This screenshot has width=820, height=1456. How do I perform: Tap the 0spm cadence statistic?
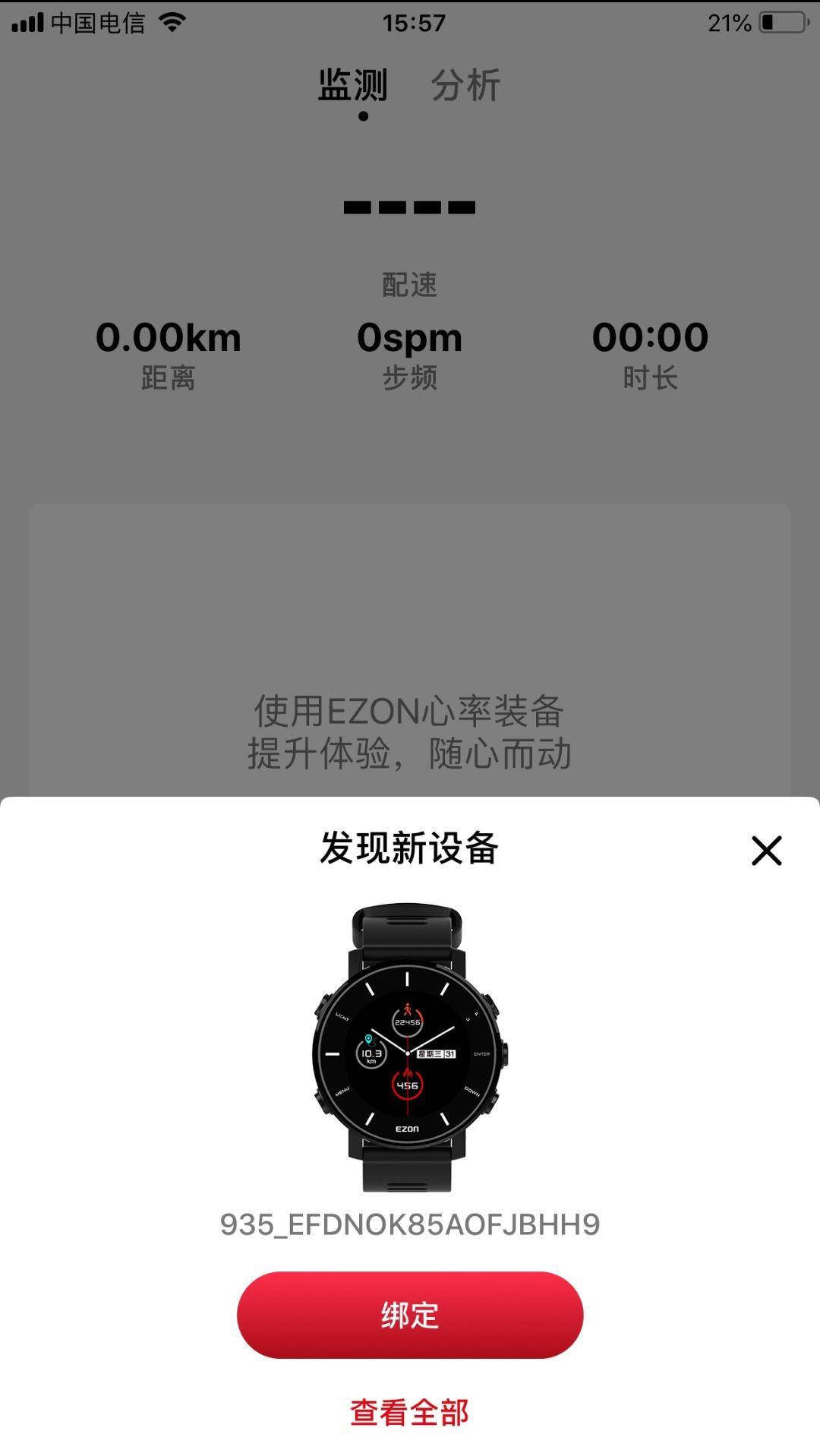410,338
